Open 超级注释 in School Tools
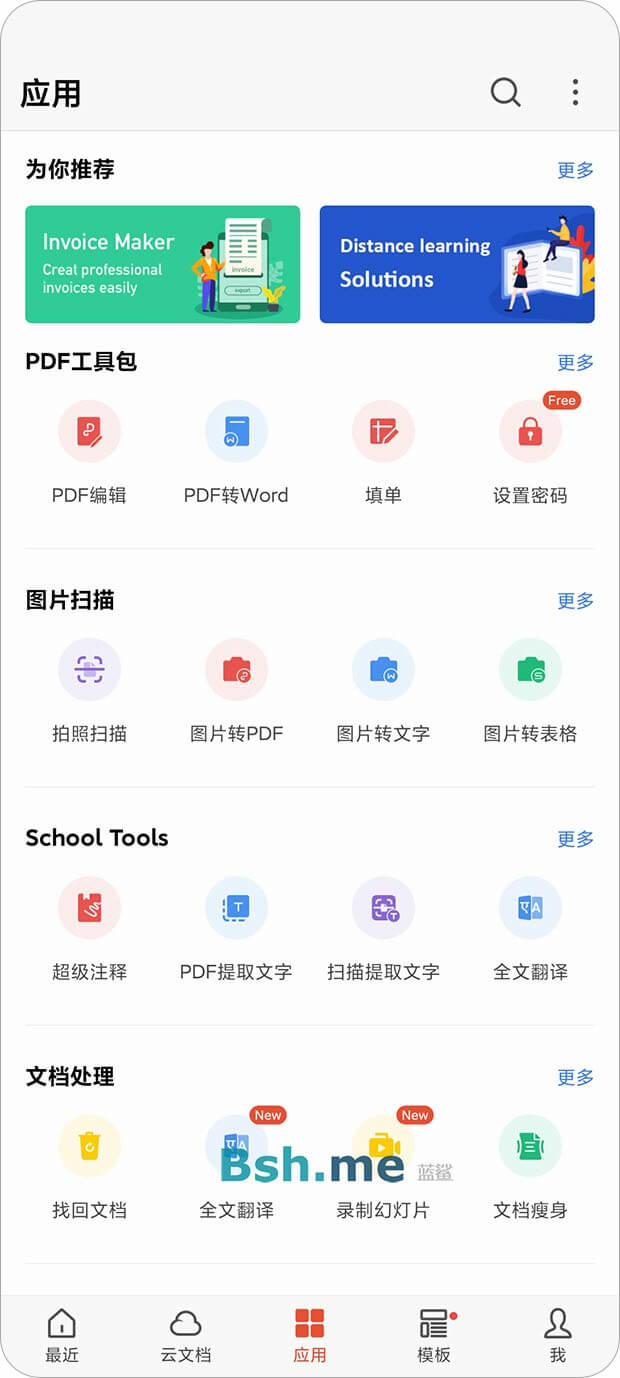 [89, 908]
